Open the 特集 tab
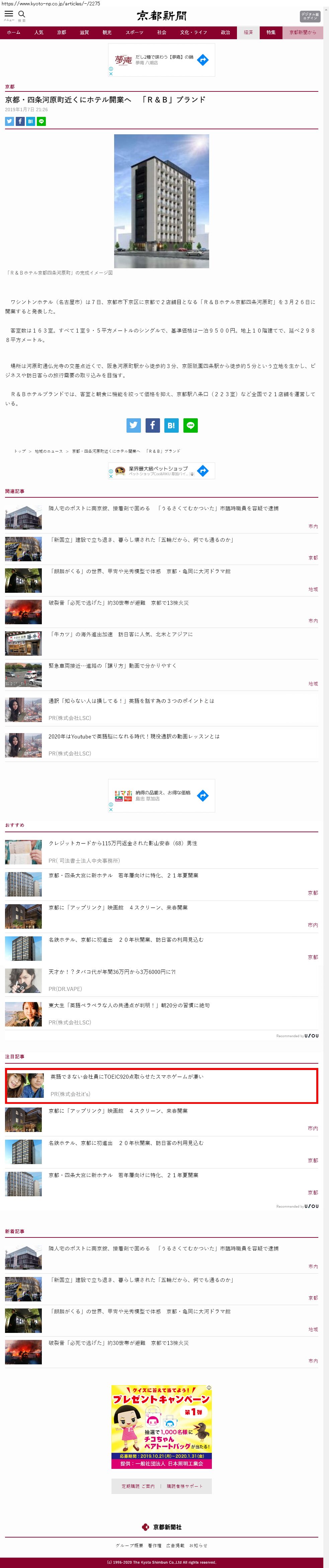Viewport: 329px width, 1568px height. tap(271, 32)
